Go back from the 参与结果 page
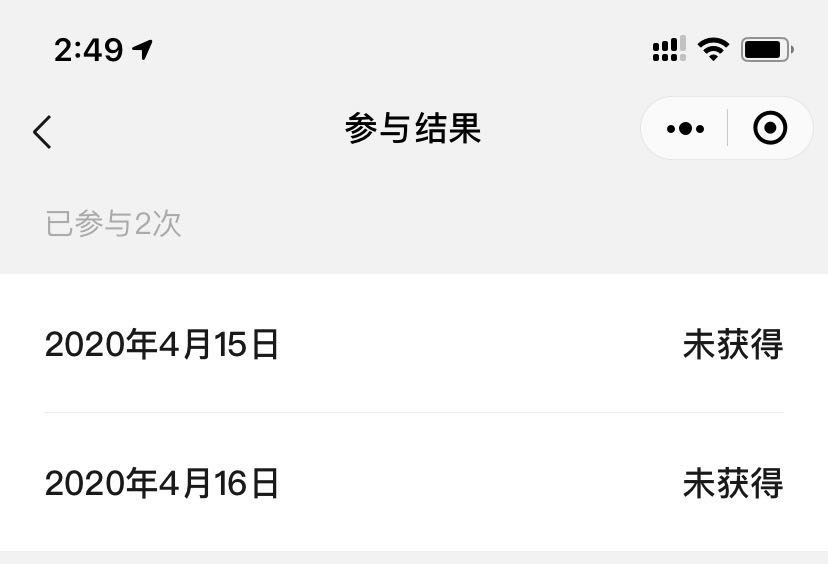 (x=42, y=131)
